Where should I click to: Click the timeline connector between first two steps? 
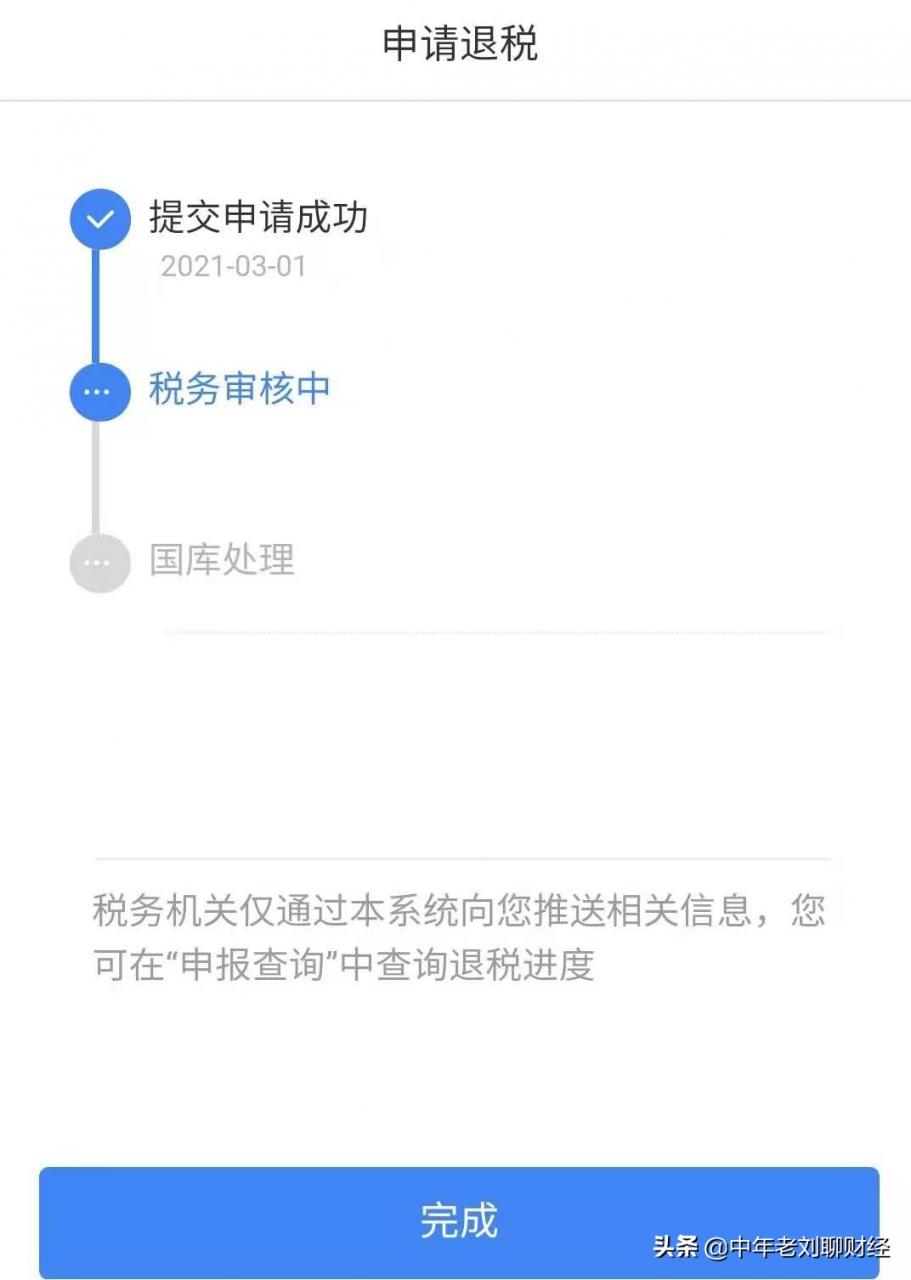coord(98,305)
